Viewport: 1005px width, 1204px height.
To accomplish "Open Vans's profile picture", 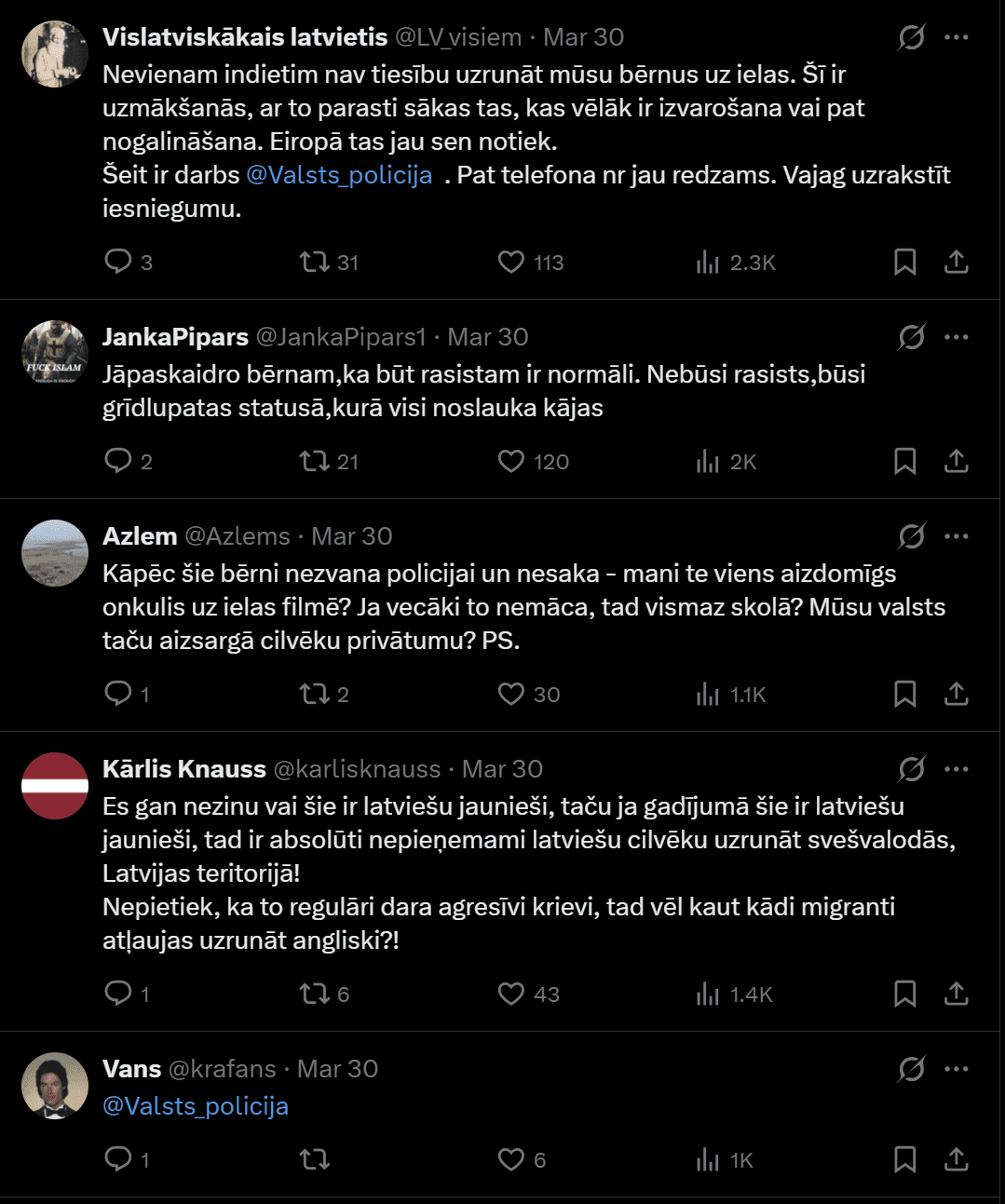I will point(54,1086).
